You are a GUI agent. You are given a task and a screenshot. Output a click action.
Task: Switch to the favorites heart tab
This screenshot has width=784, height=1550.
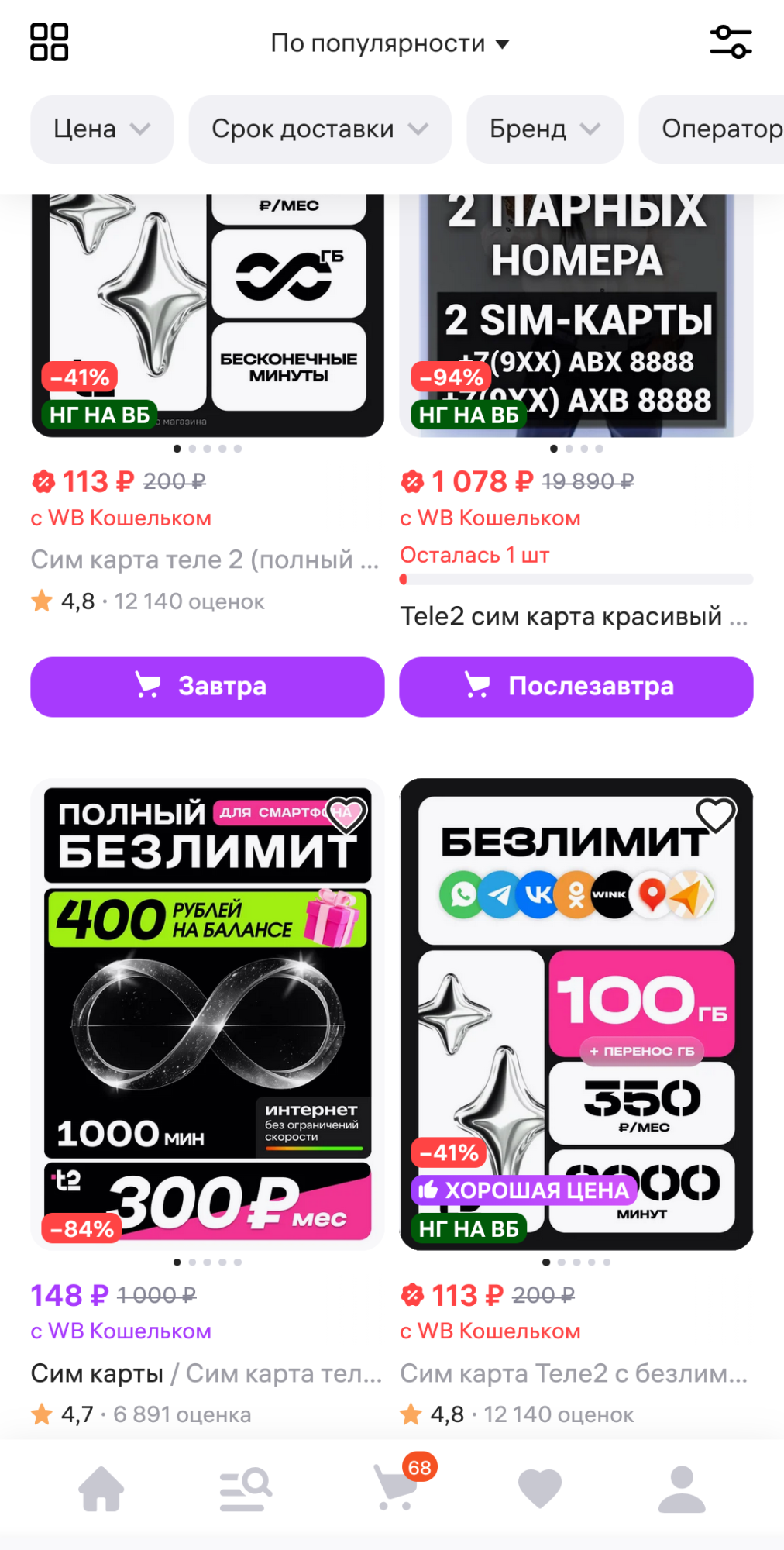click(x=539, y=1488)
